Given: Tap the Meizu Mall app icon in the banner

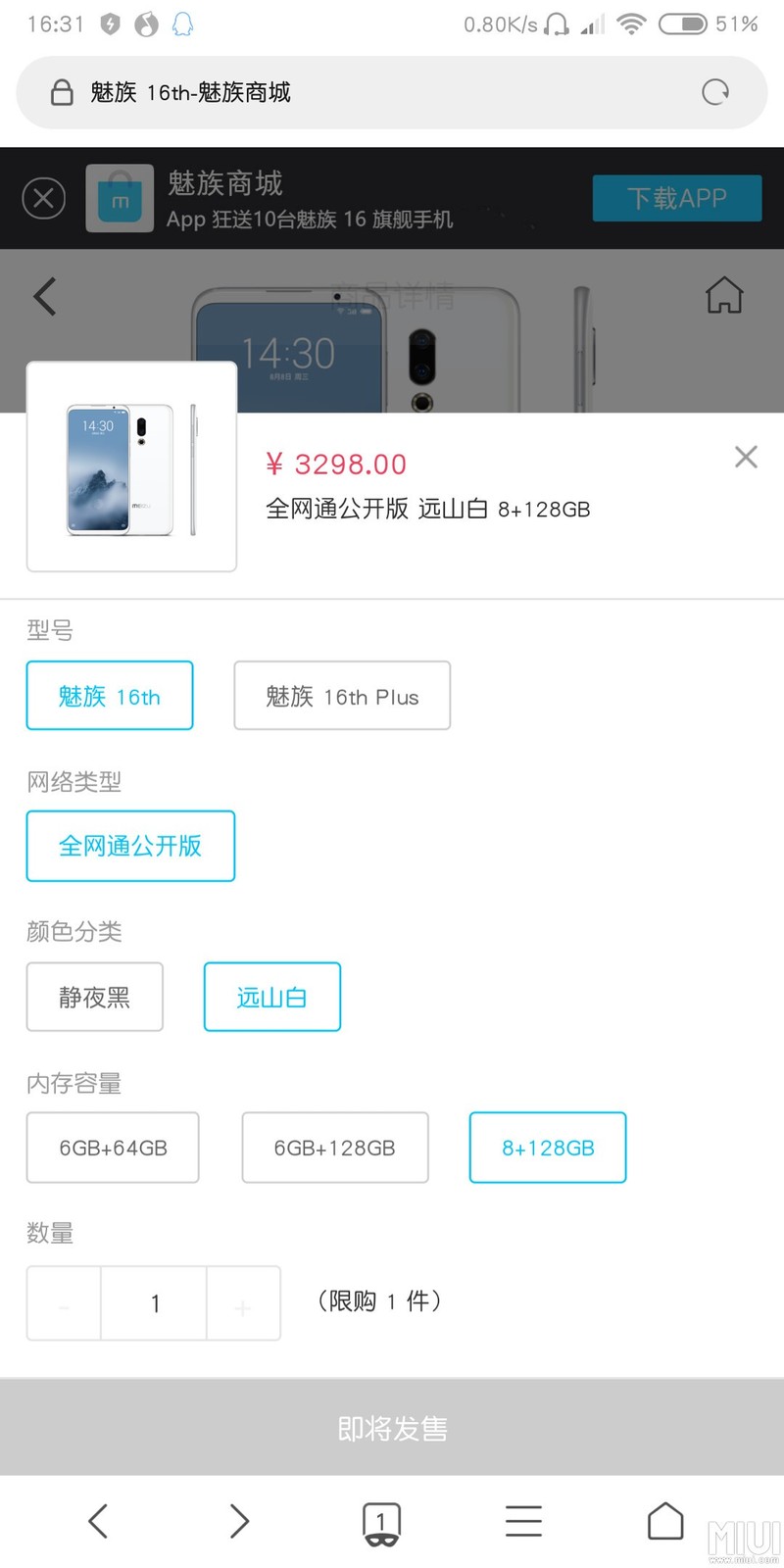Looking at the screenshot, I should [x=120, y=197].
